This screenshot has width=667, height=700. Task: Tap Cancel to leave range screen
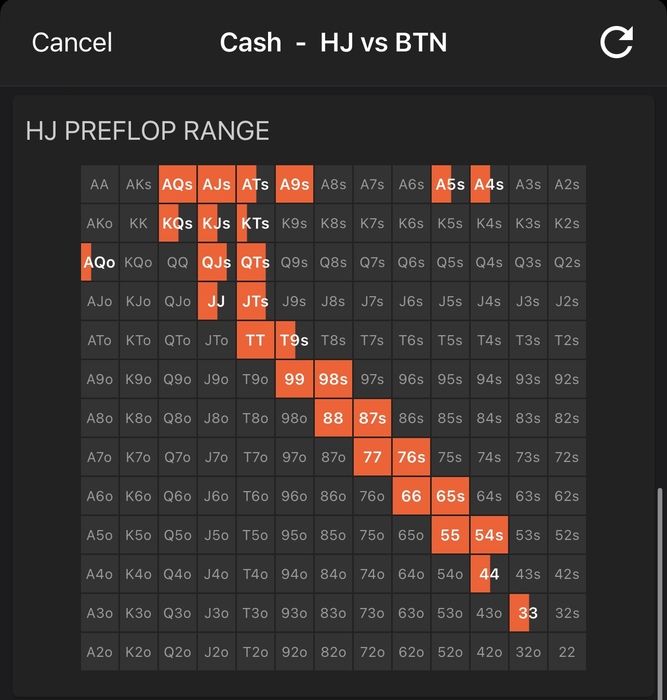(x=72, y=42)
